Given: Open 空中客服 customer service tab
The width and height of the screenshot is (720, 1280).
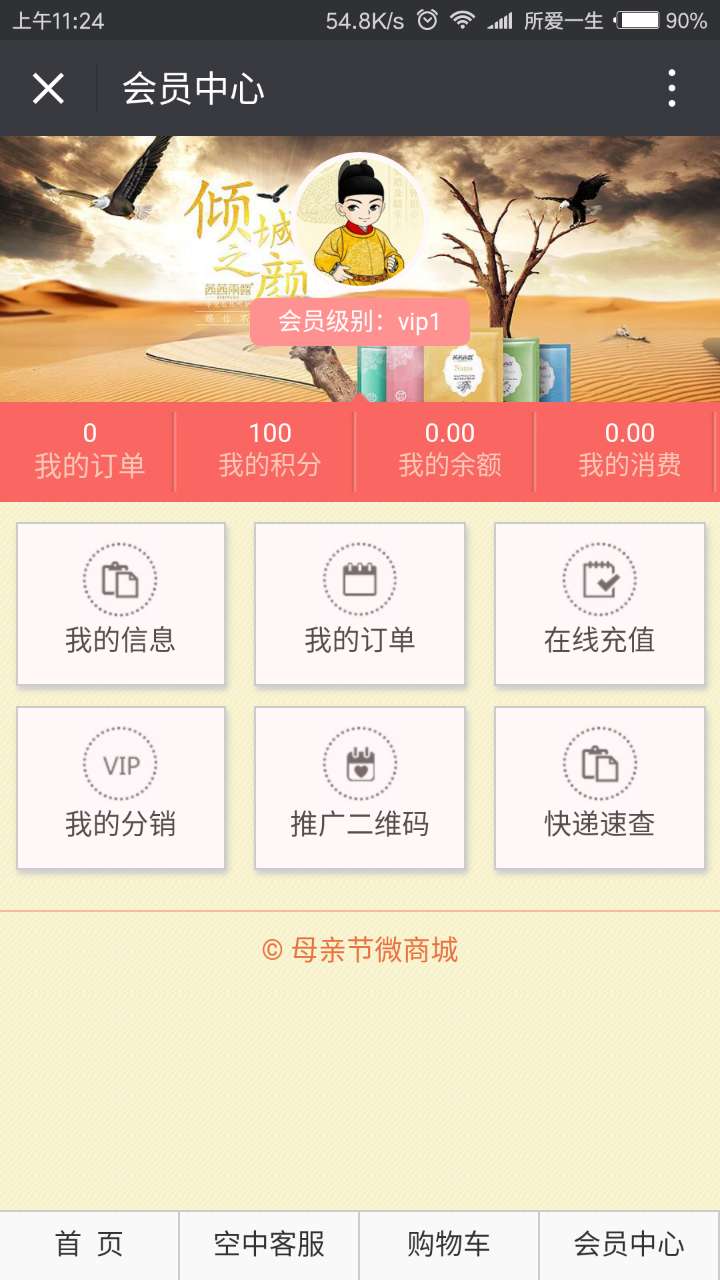Looking at the screenshot, I should [269, 1245].
